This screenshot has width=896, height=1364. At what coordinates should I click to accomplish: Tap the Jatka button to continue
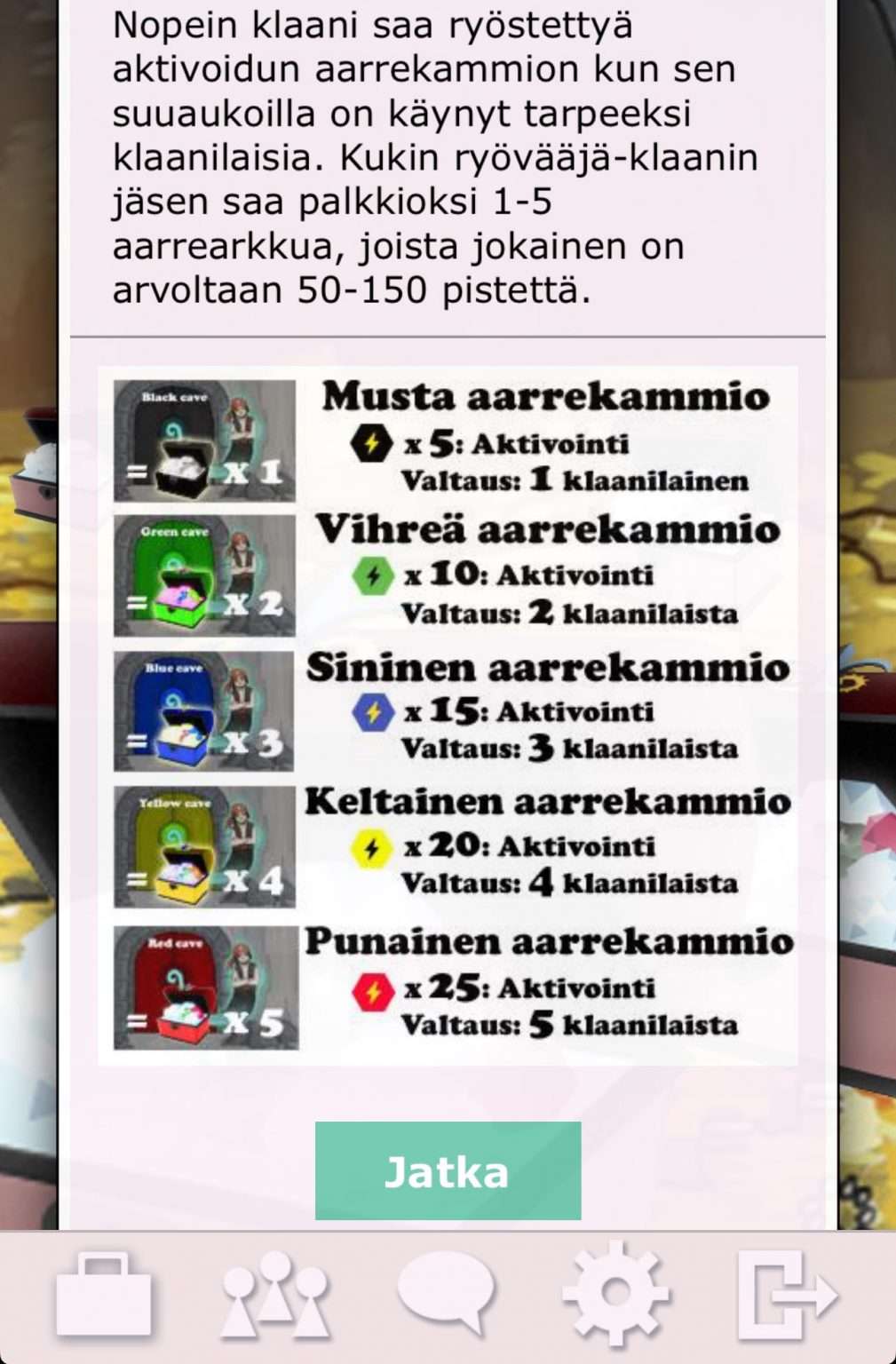coord(448,1170)
